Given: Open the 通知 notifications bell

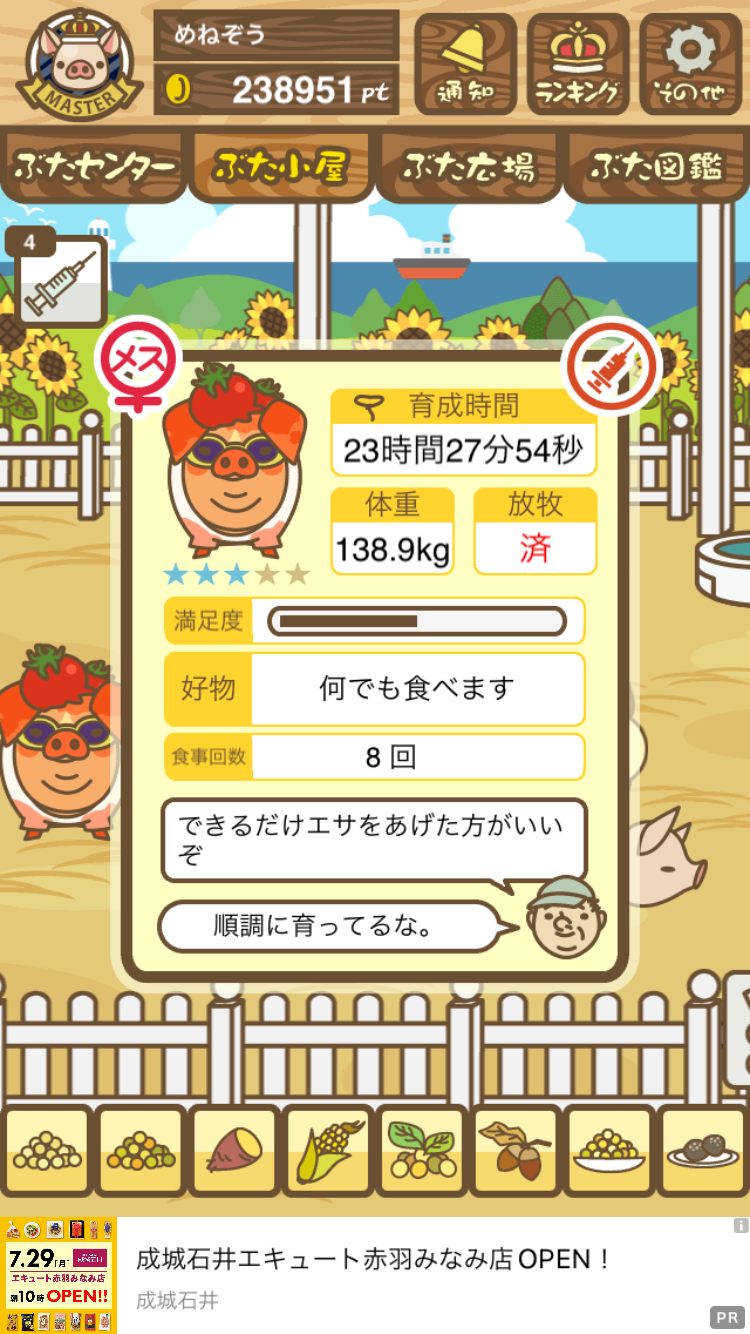Looking at the screenshot, I should (467, 63).
